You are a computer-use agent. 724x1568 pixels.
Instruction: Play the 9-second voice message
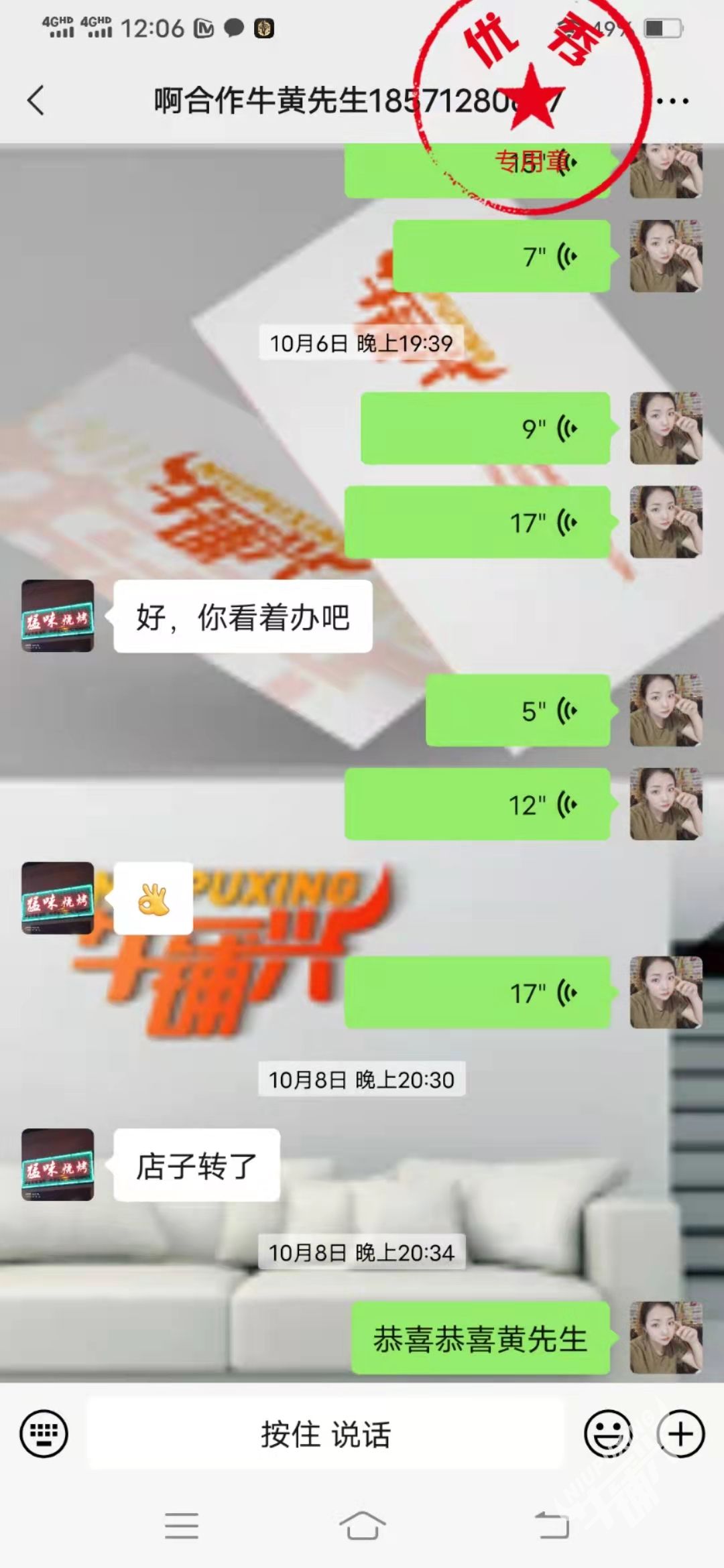[485, 428]
